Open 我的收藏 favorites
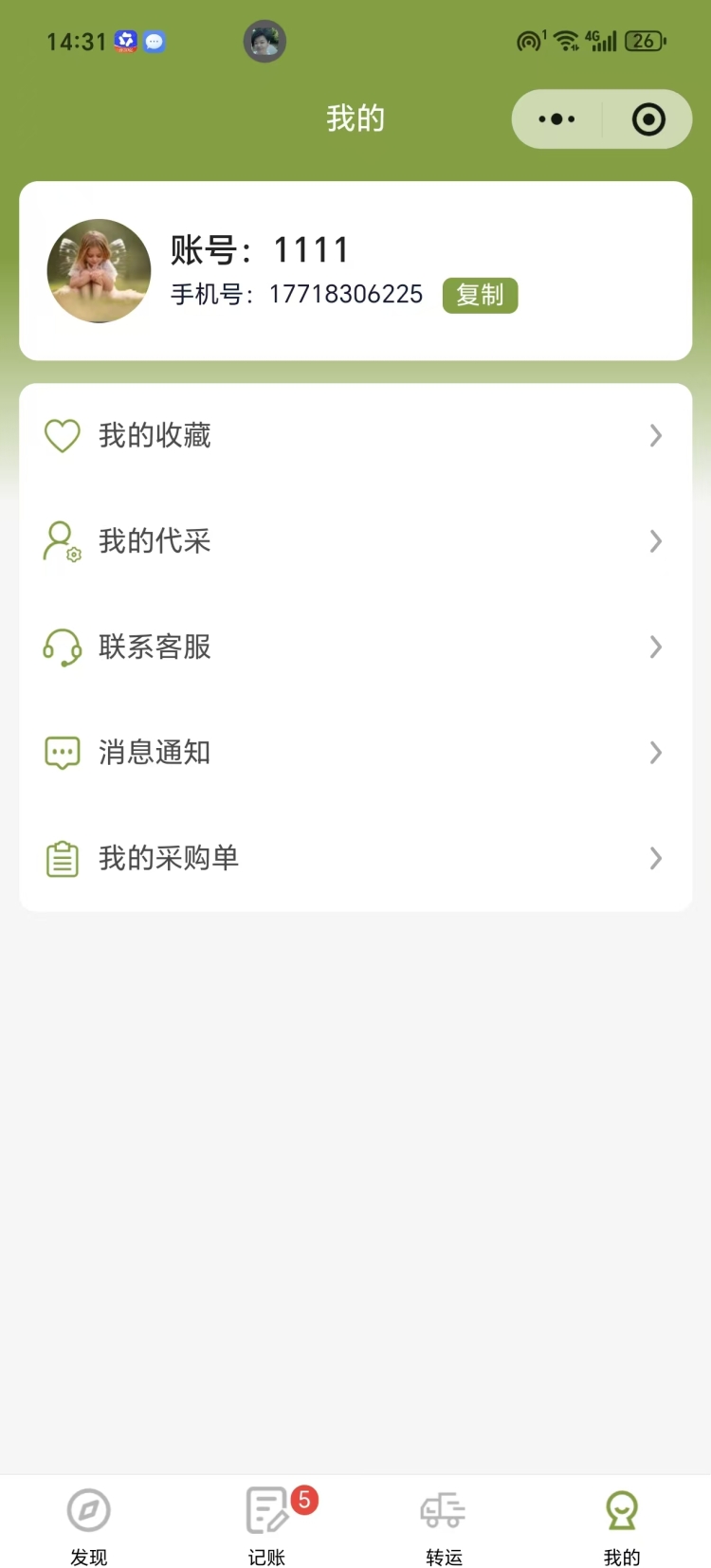Image resolution: width=711 pixels, height=1568 pixels. (x=355, y=436)
